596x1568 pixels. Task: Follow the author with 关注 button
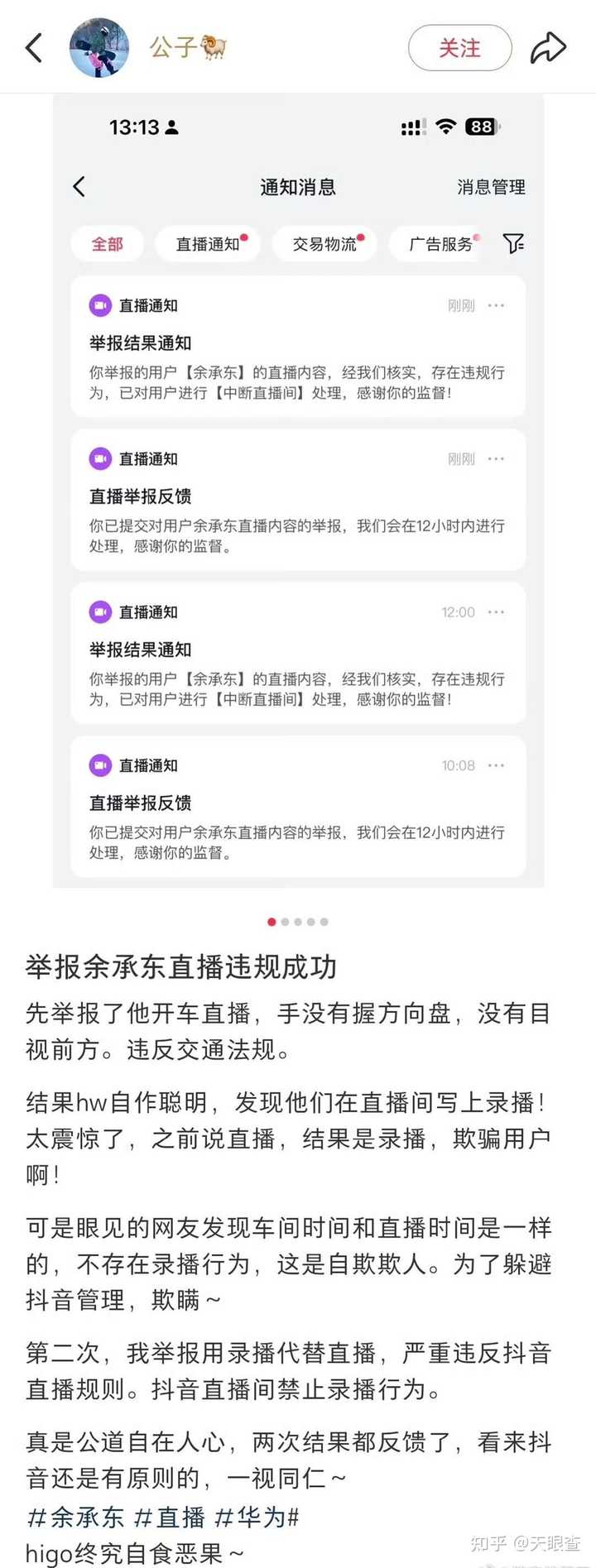pyautogui.click(x=459, y=48)
